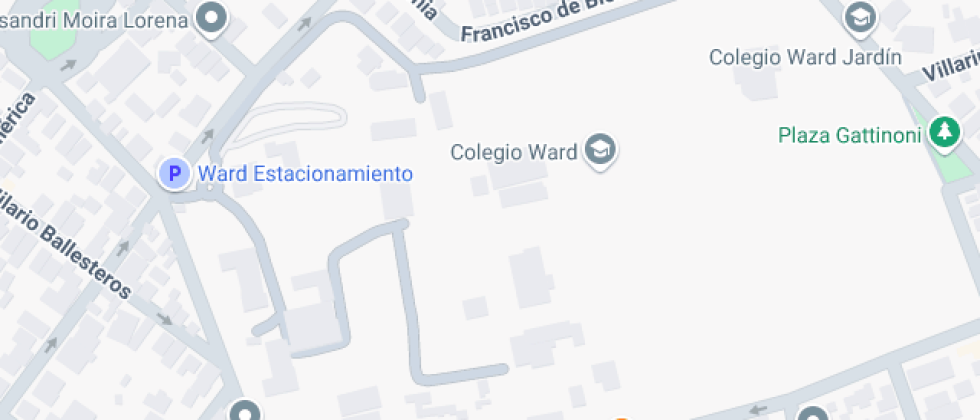980x420 pixels.
Task: Open the Colegio Ward school marker
Action: 600,151
